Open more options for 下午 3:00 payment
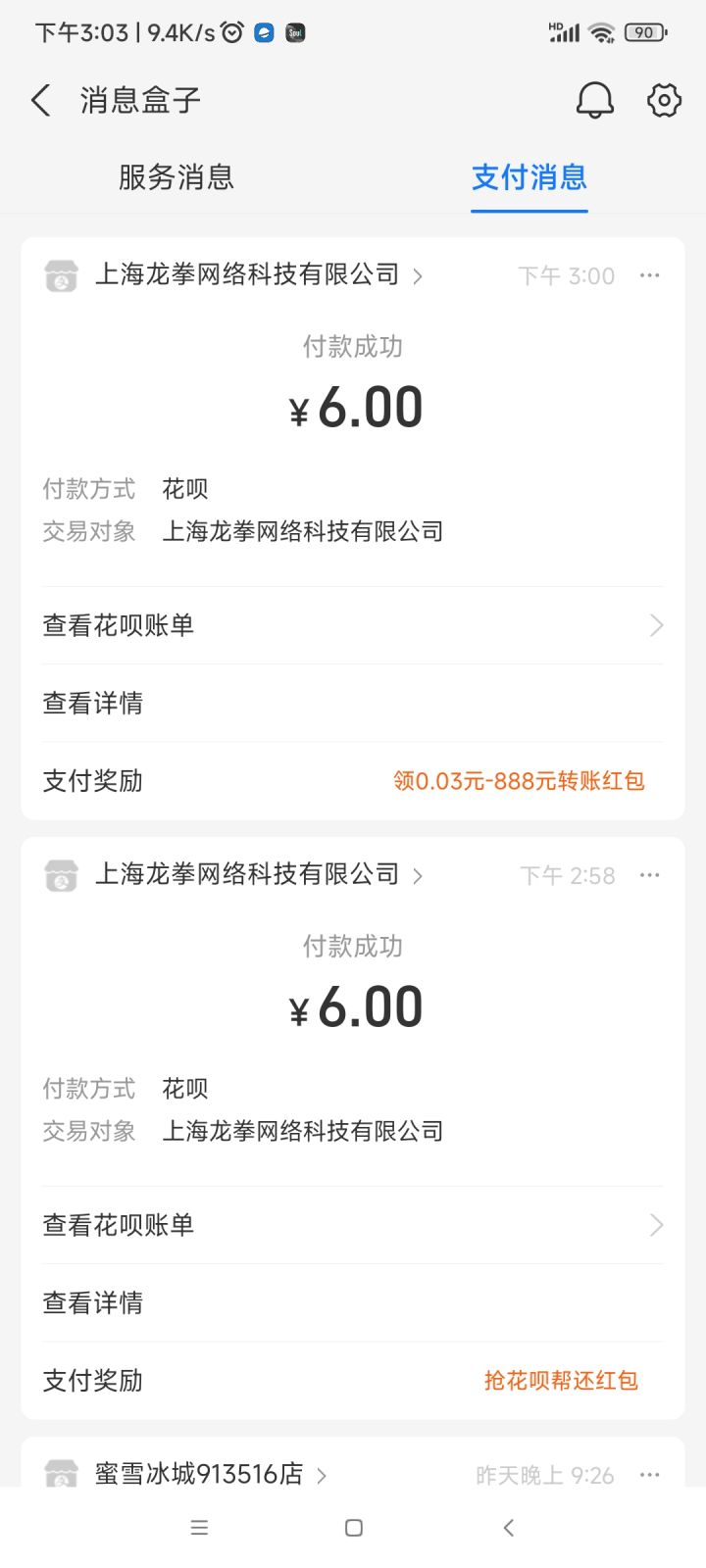 (649, 276)
